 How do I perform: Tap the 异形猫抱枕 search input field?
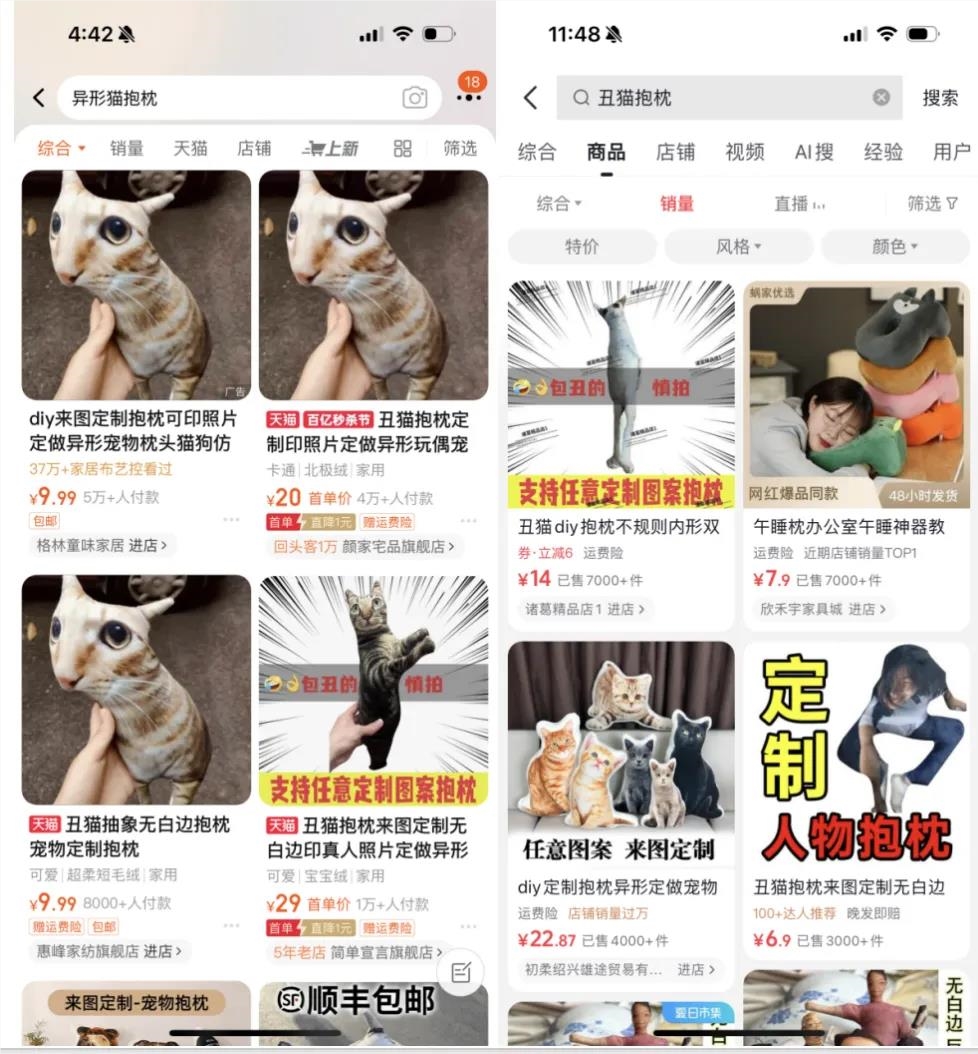(200, 97)
